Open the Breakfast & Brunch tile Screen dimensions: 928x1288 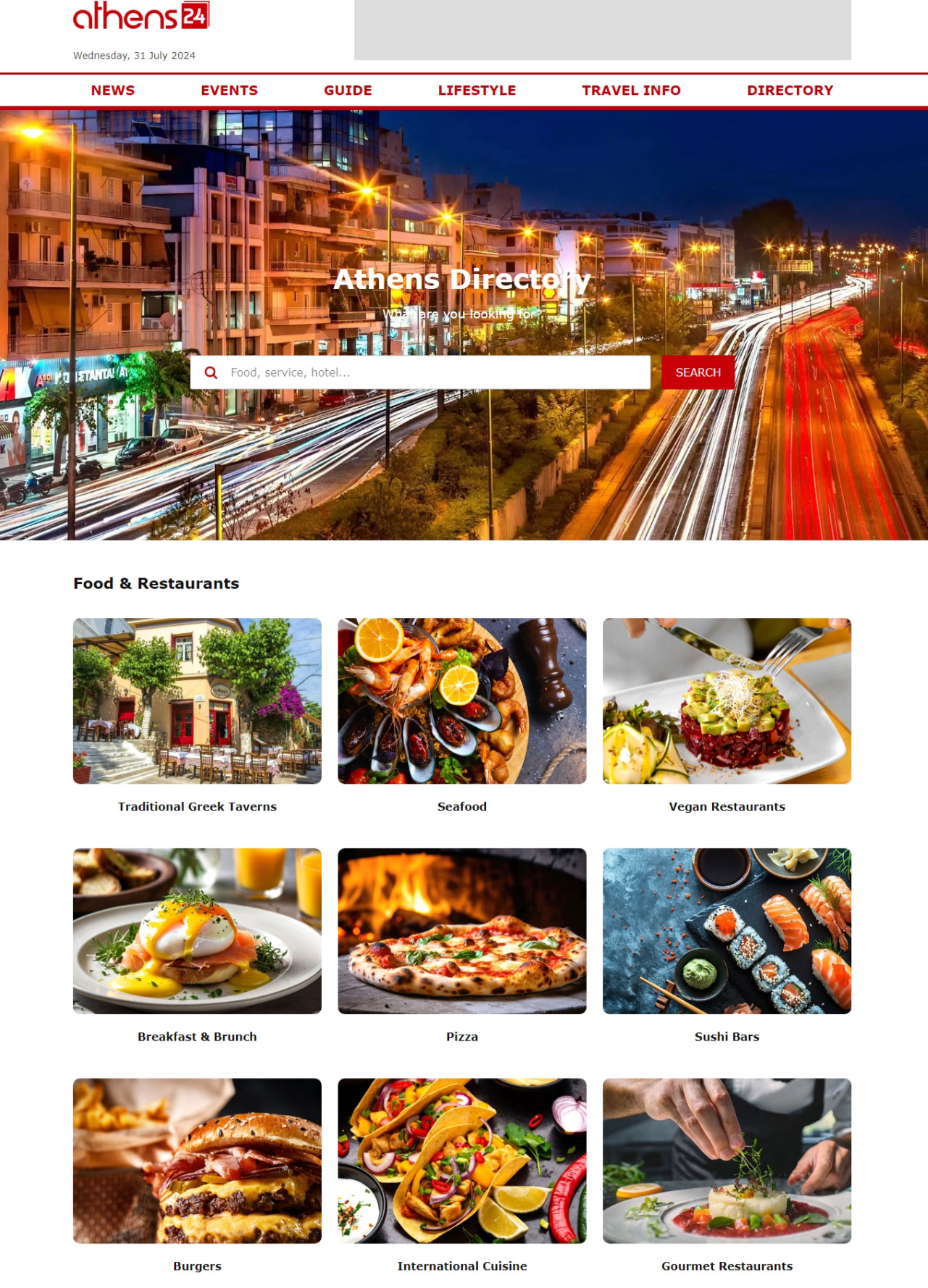pos(197,931)
